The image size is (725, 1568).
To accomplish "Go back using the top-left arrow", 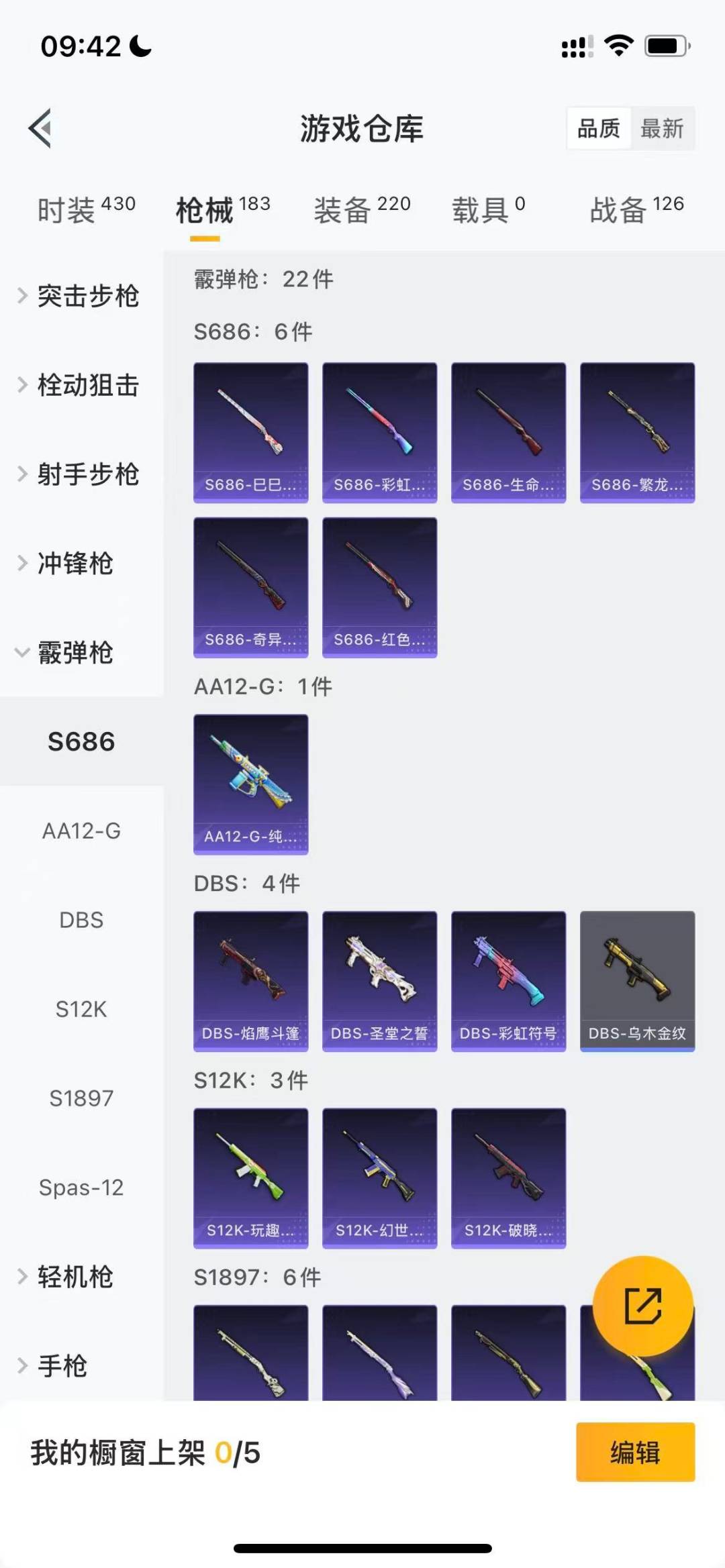I will (x=42, y=127).
